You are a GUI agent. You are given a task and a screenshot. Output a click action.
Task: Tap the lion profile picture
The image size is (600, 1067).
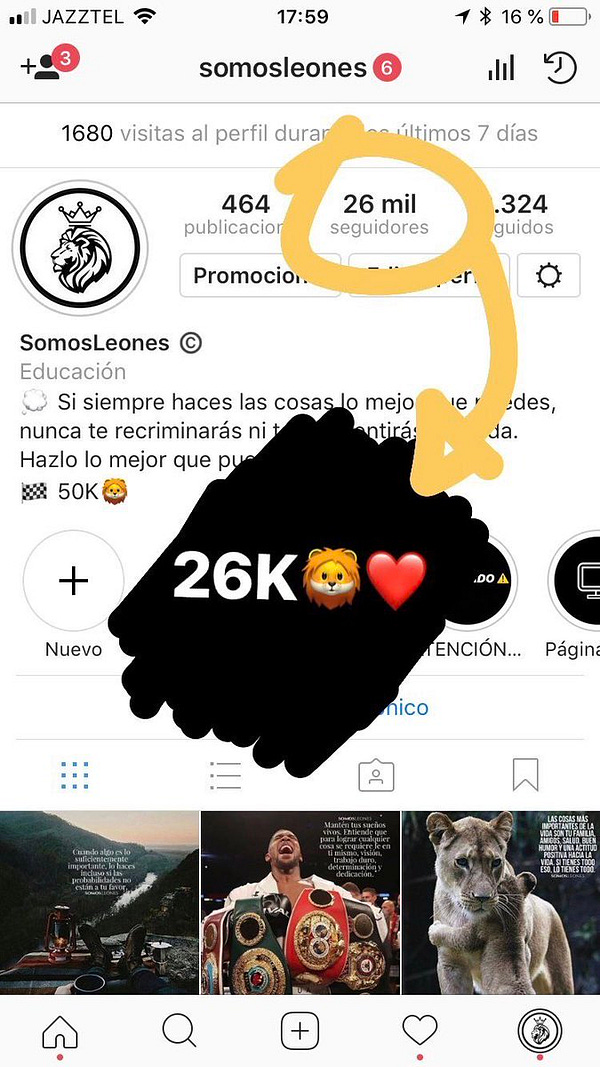tap(80, 249)
